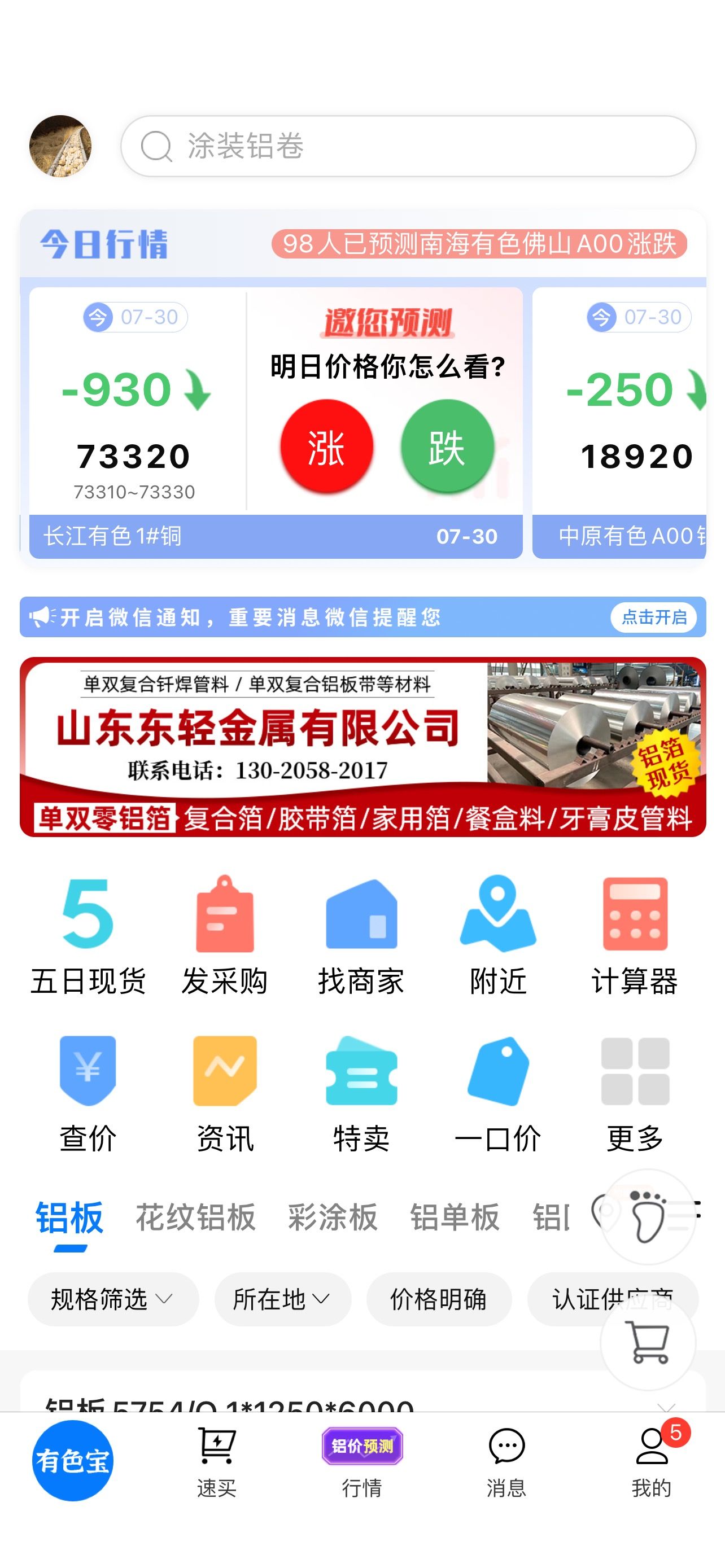Apply the 价格明确 filter chip
Image resolution: width=725 pixels, height=1568 pixels.
[x=439, y=1299]
